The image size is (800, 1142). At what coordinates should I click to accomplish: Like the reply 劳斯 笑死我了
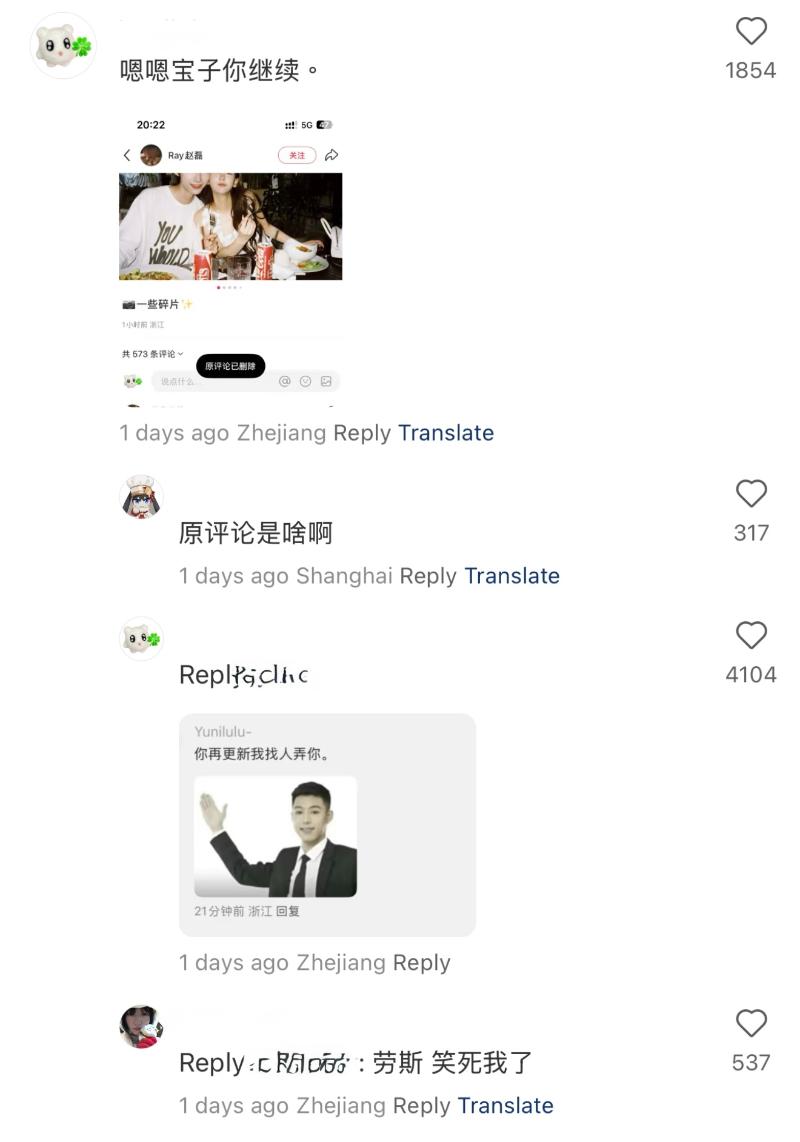751,1023
